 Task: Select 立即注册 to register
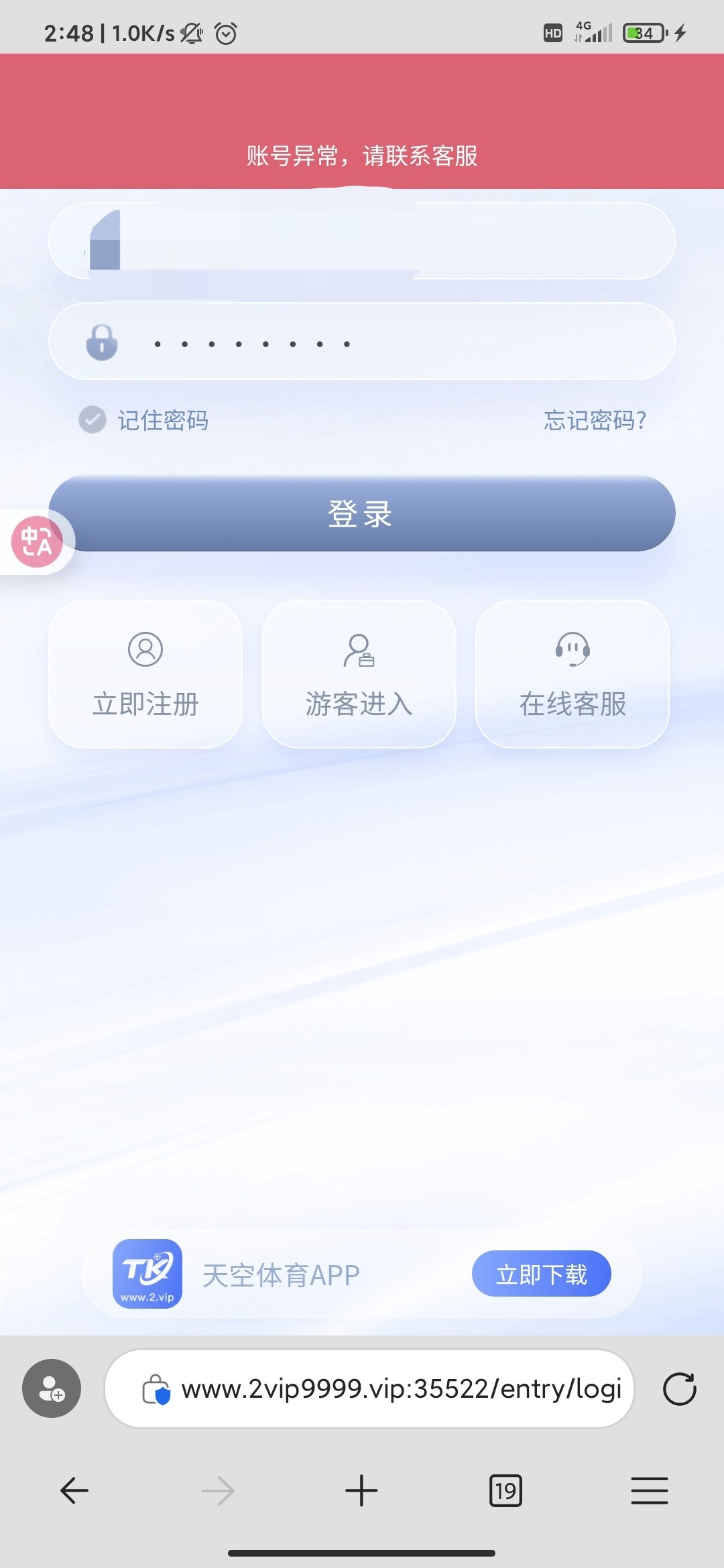coord(145,674)
